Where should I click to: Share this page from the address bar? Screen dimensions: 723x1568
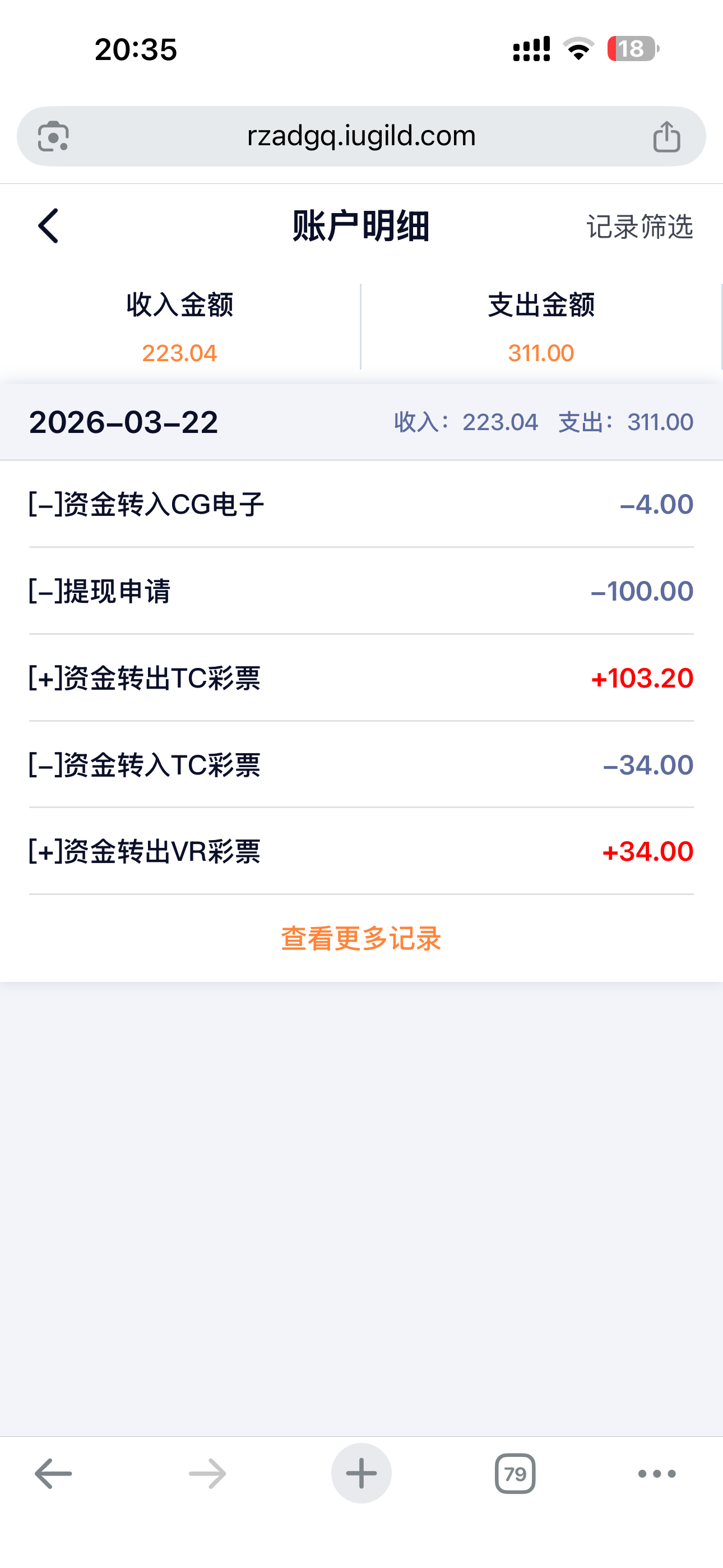pos(666,136)
